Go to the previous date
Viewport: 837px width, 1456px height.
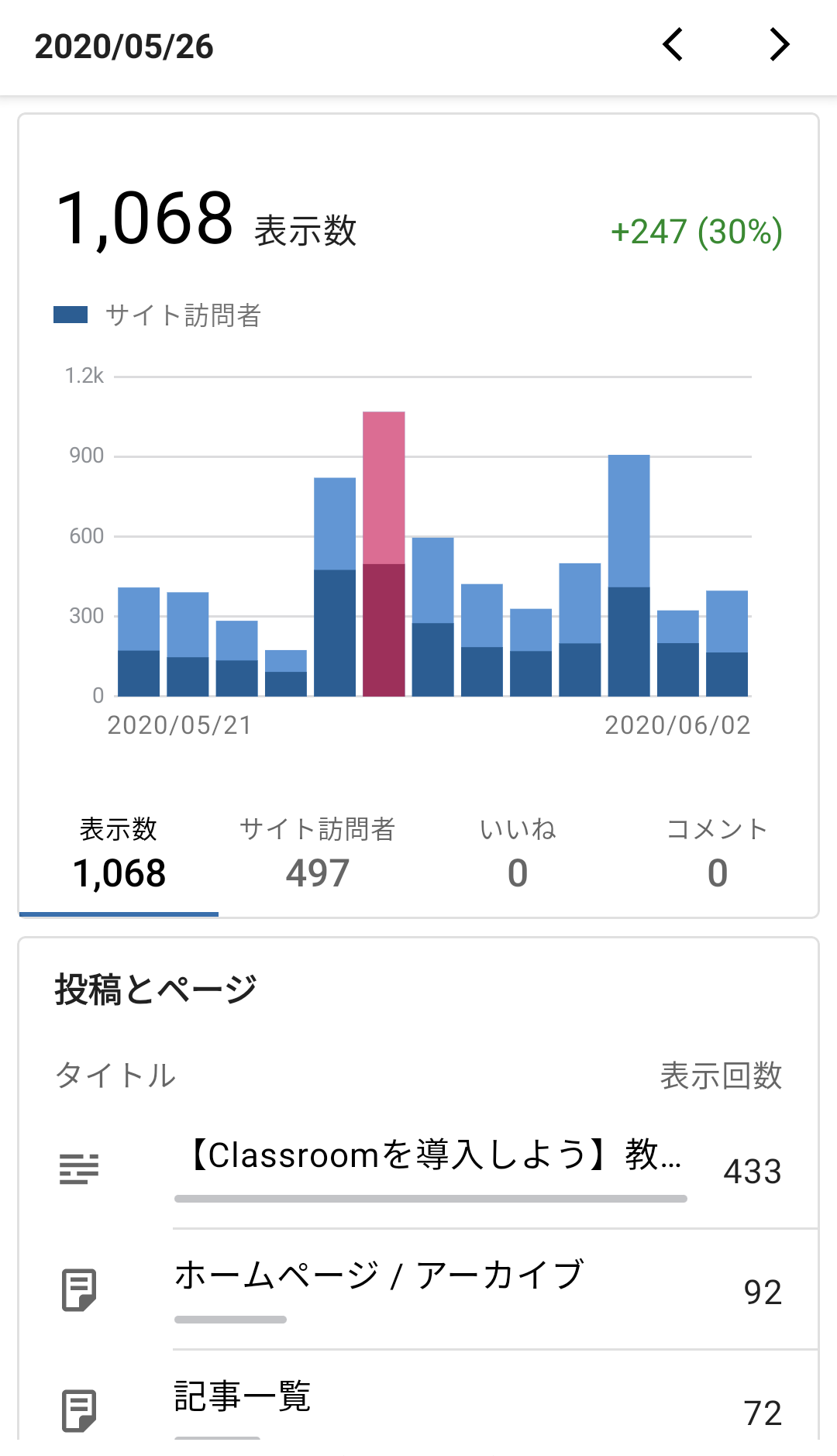[673, 45]
